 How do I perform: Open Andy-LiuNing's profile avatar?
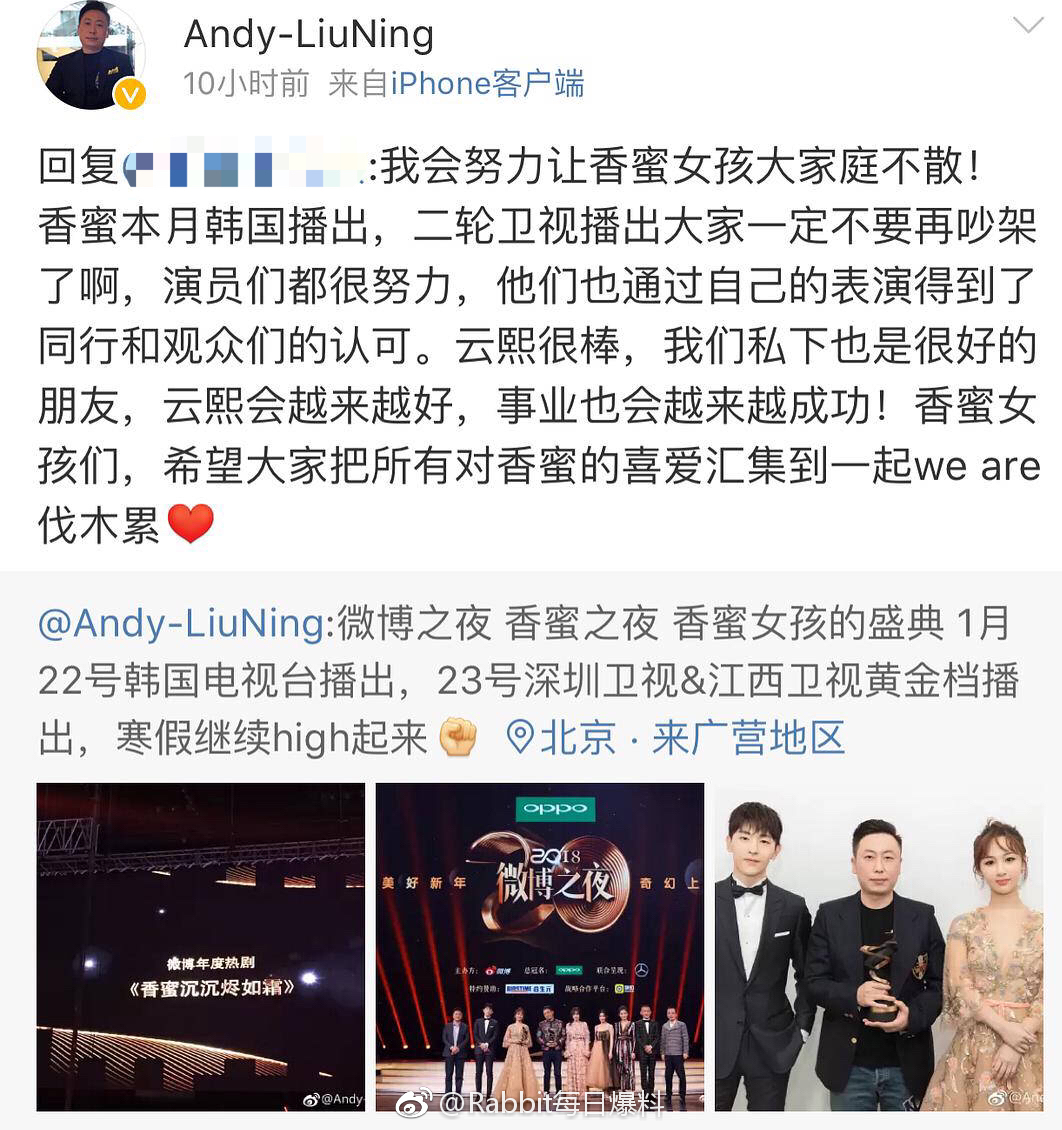90,56
